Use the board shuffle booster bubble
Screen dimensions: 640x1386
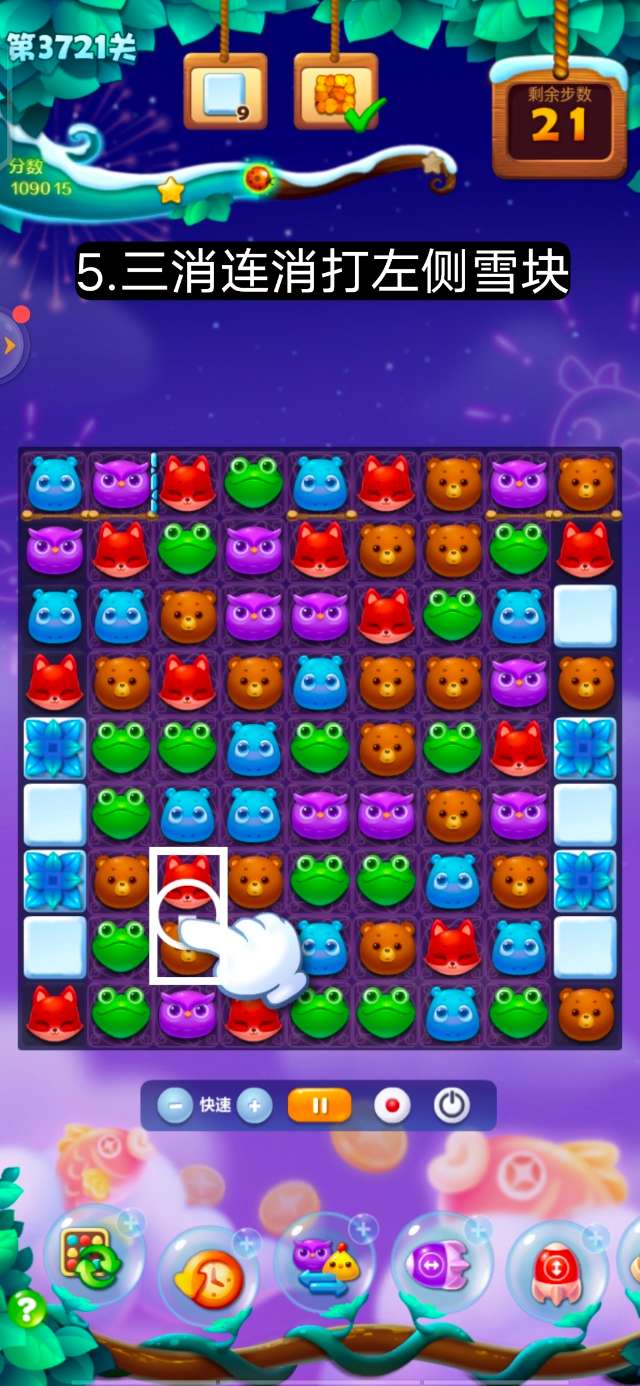coord(93,1255)
